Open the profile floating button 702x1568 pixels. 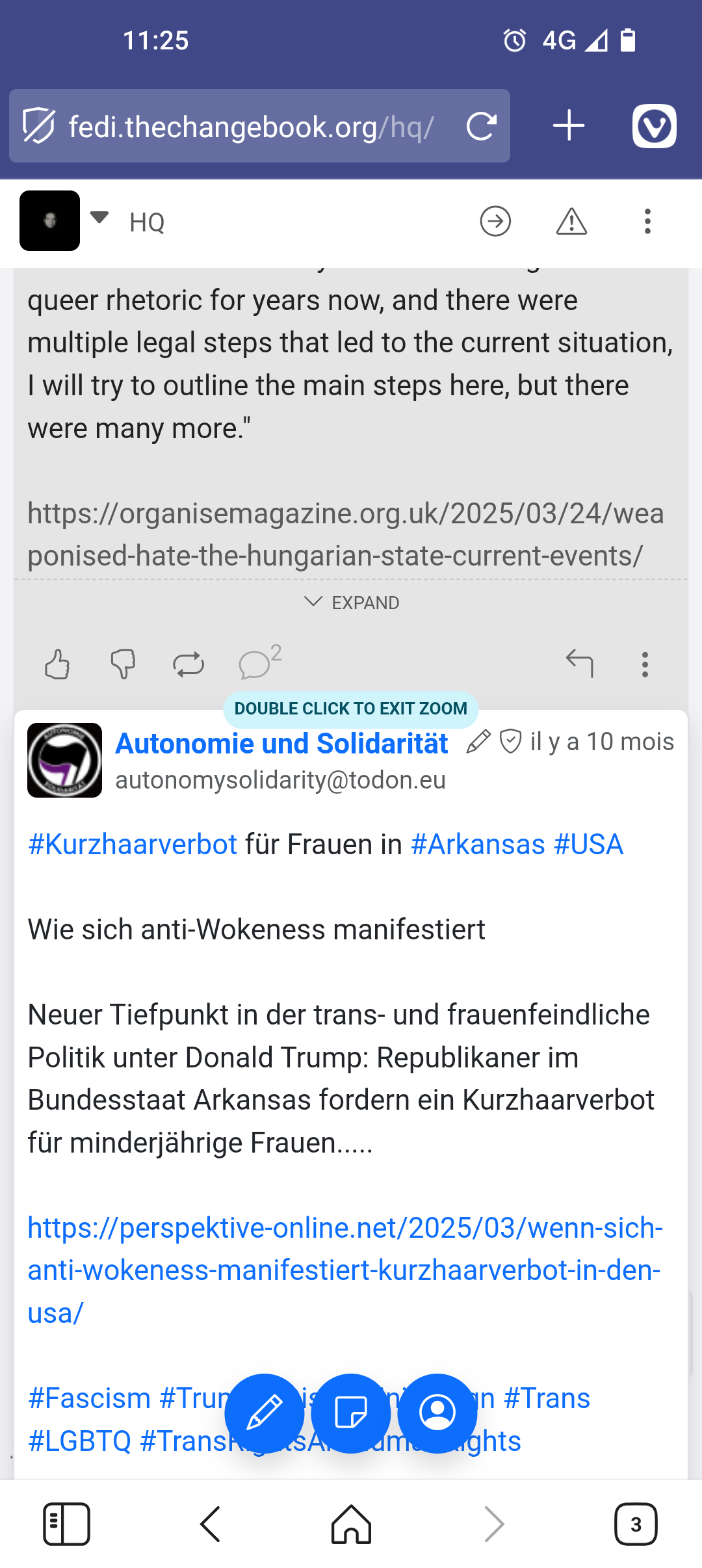pos(437,1413)
